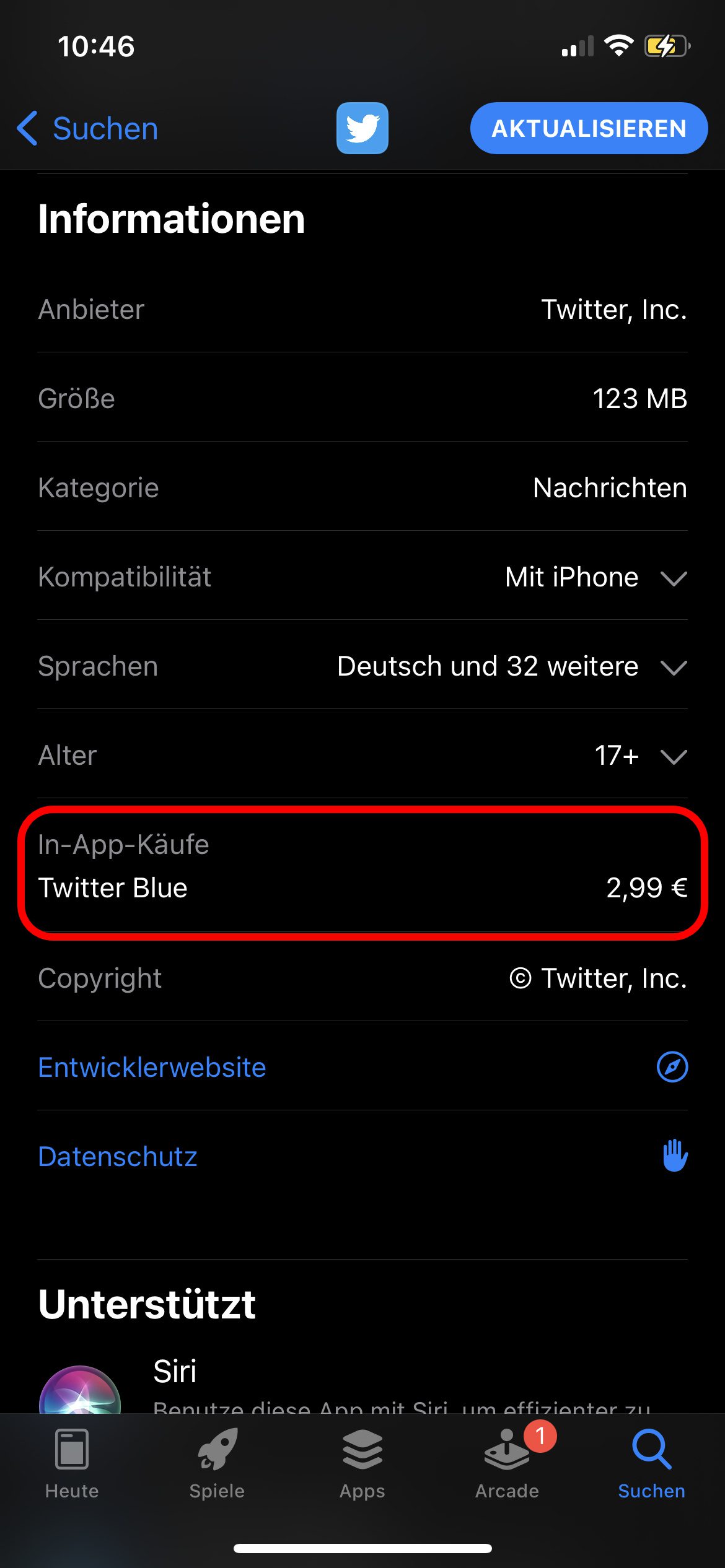Go back to Suchen
This screenshot has height=1568, width=725.
pyautogui.click(x=87, y=129)
